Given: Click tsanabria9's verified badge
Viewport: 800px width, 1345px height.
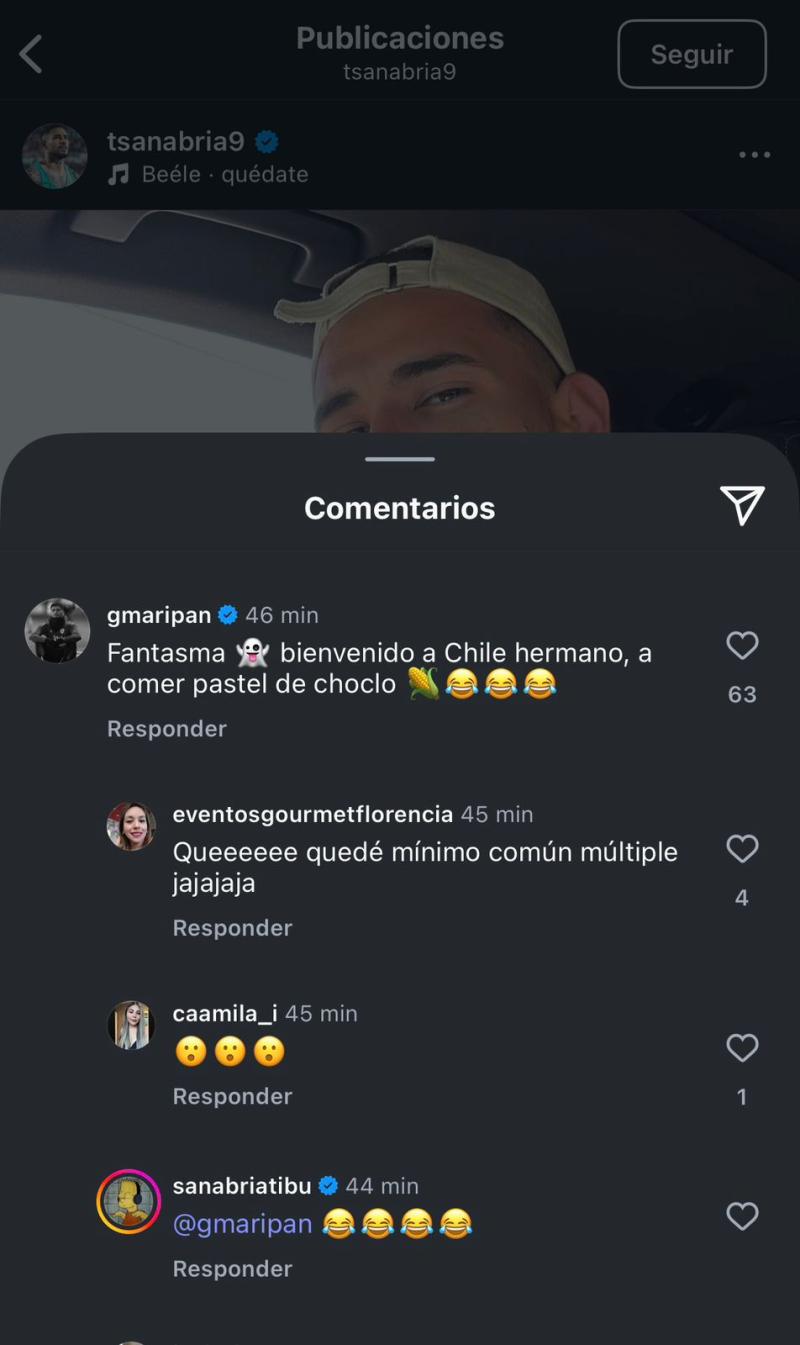Looking at the screenshot, I should point(267,141).
